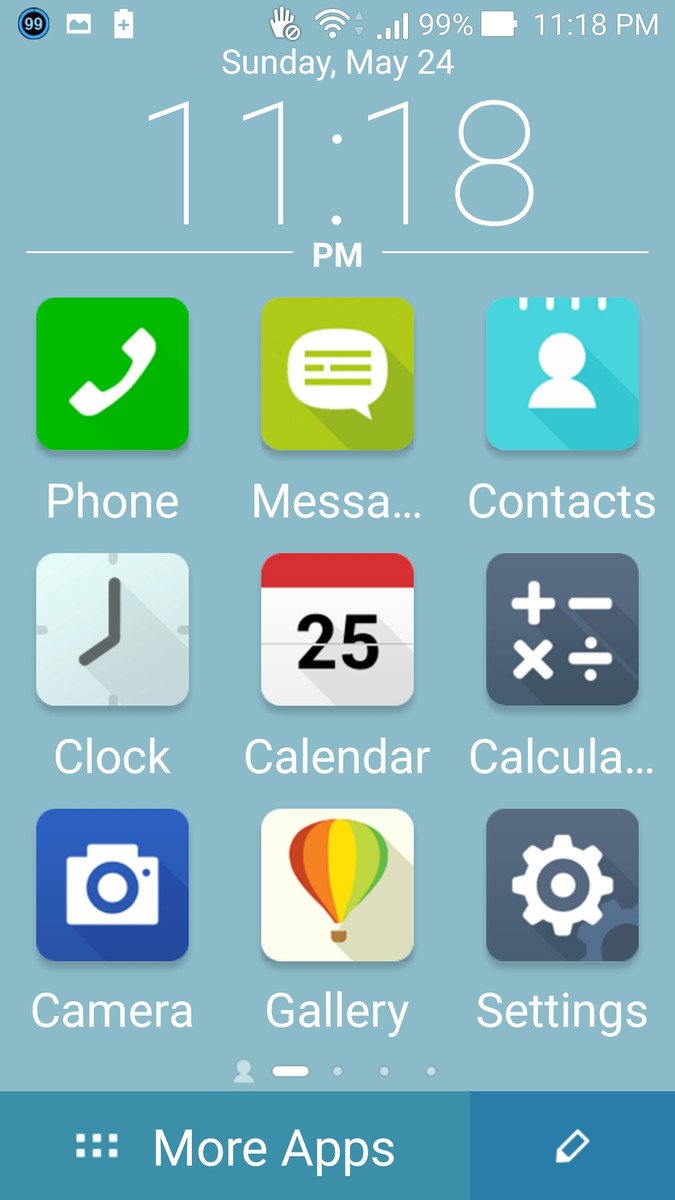Open the Clock app
Viewport: 675px width, 1200px height.
tap(112, 630)
